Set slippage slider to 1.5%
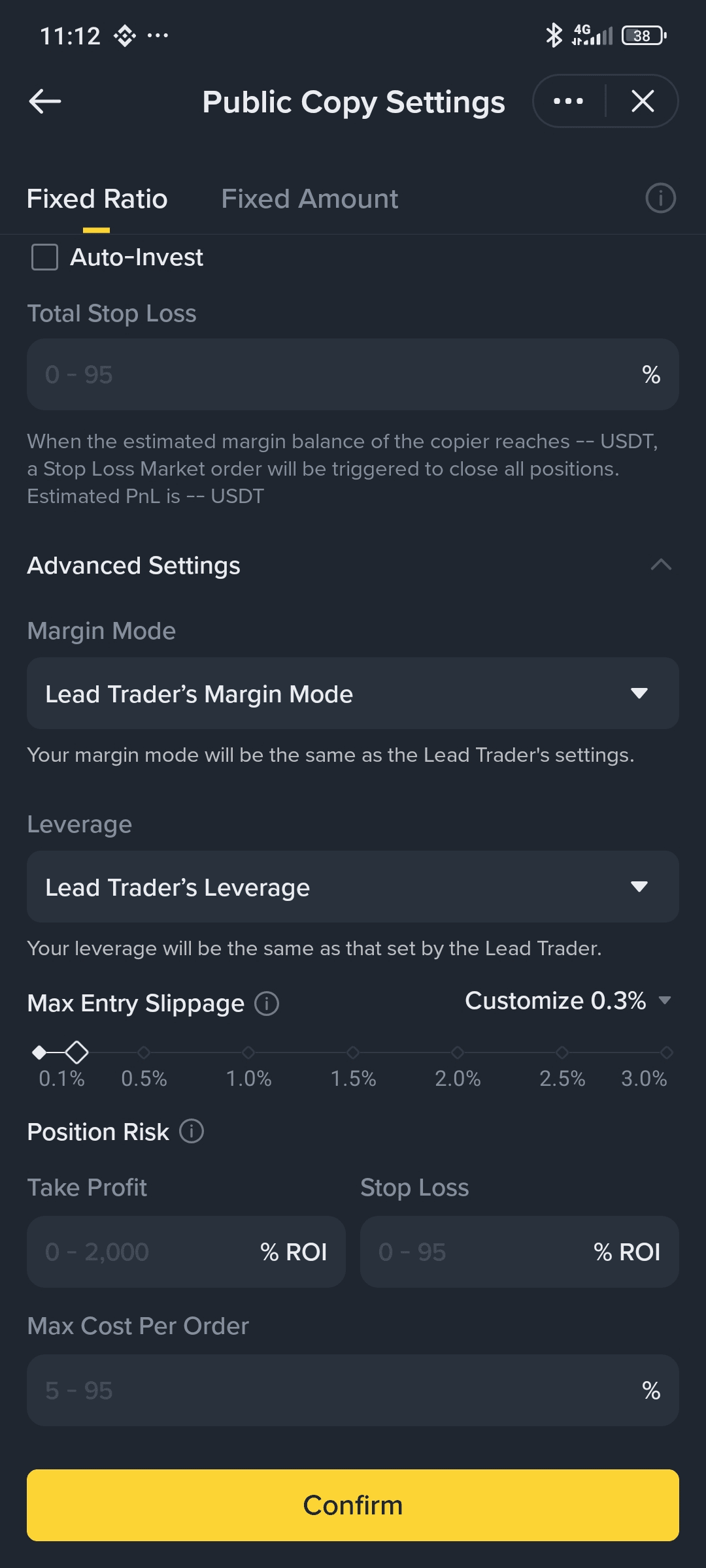Image resolution: width=706 pixels, height=1568 pixels. (353, 1053)
